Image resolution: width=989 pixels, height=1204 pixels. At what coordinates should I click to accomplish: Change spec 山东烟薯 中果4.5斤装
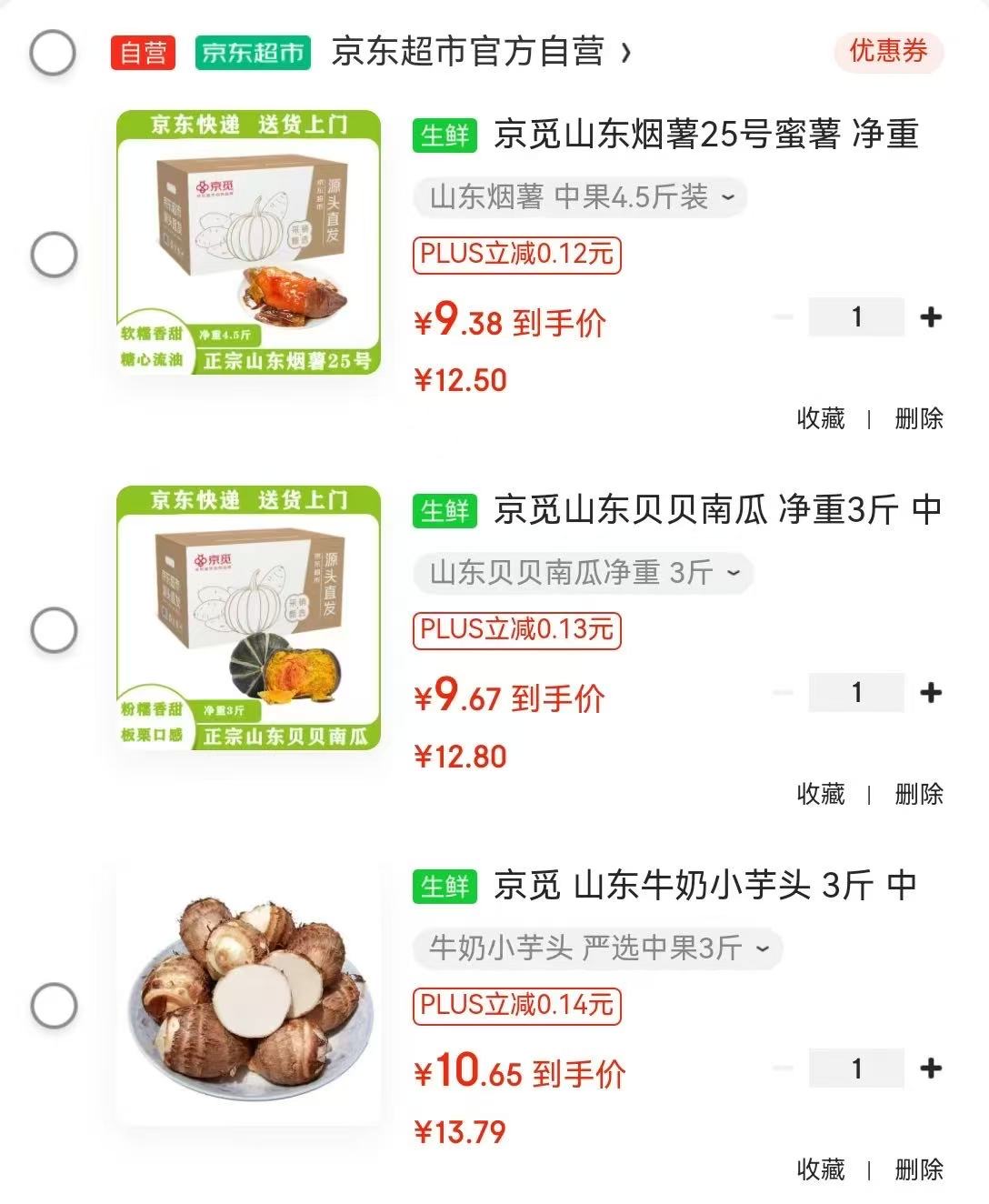click(580, 197)
